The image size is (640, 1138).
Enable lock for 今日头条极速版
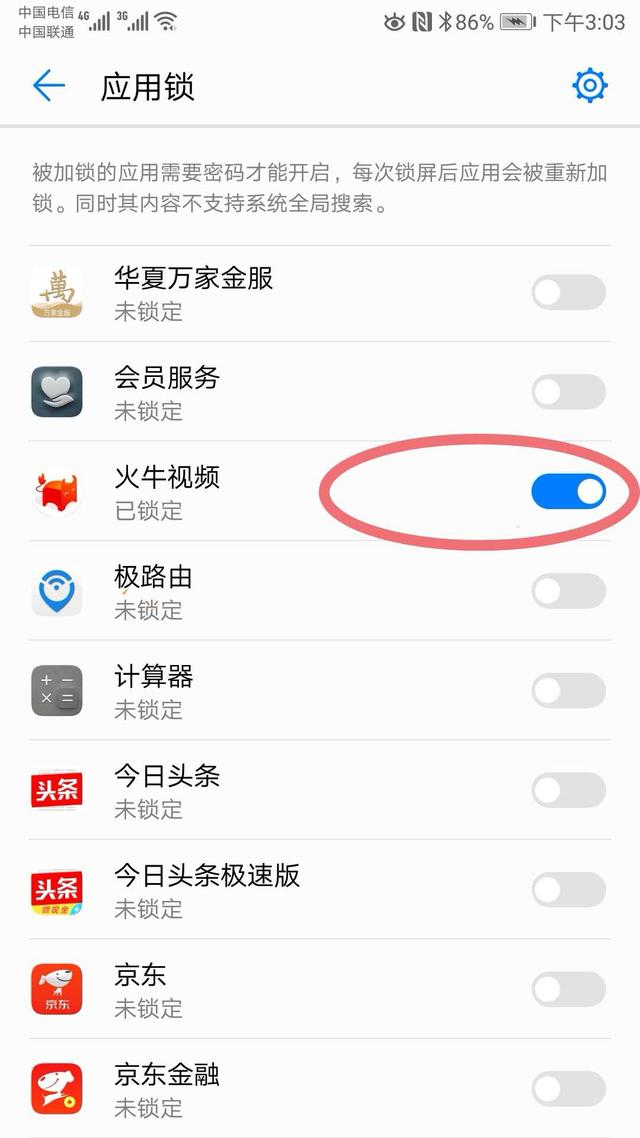pyautogui.click(x=568, y=890)
